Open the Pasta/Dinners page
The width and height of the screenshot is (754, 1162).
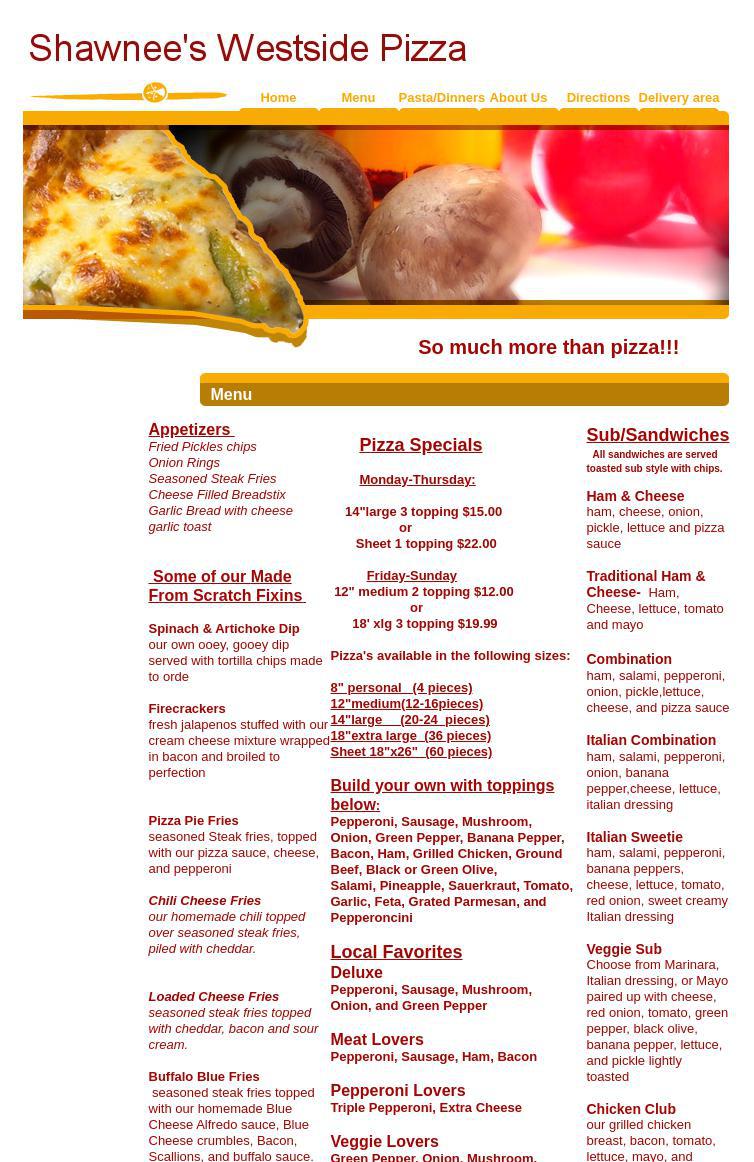click(x=441, y=98)
